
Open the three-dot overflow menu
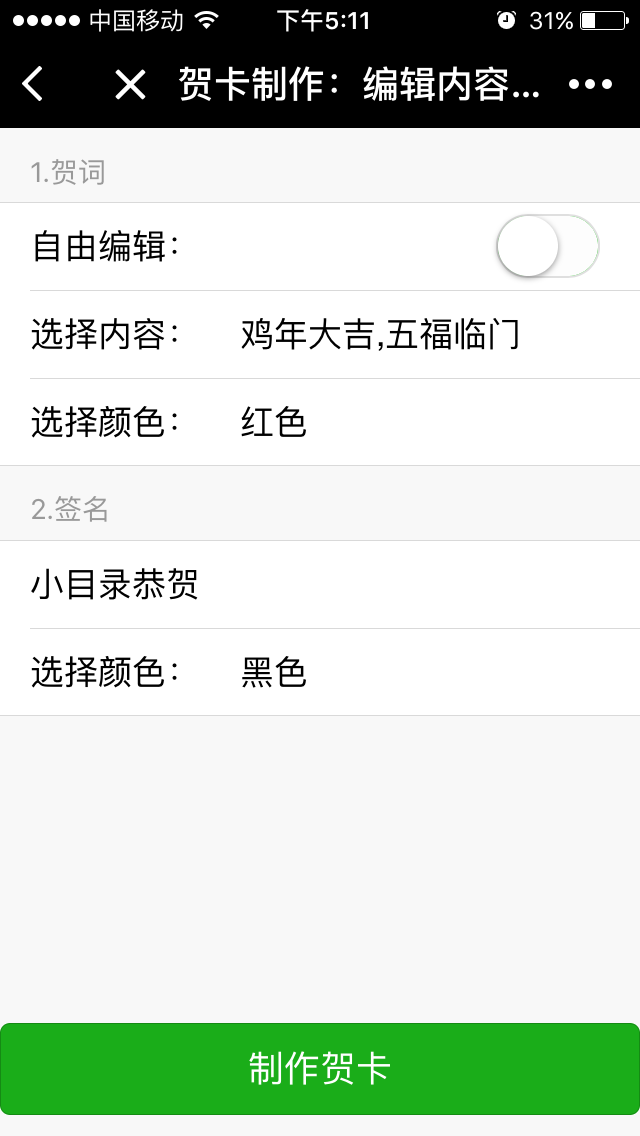click(x=591, y=85)
